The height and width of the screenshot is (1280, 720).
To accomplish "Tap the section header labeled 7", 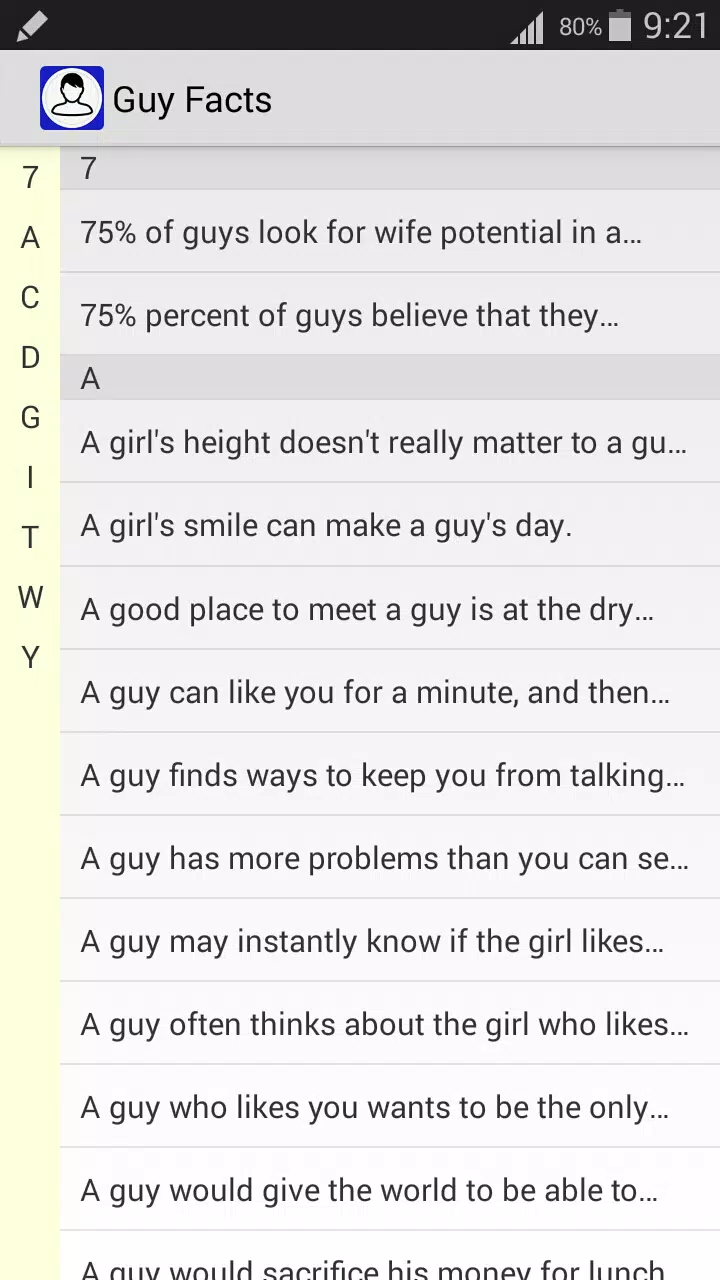I will (390, 168).
